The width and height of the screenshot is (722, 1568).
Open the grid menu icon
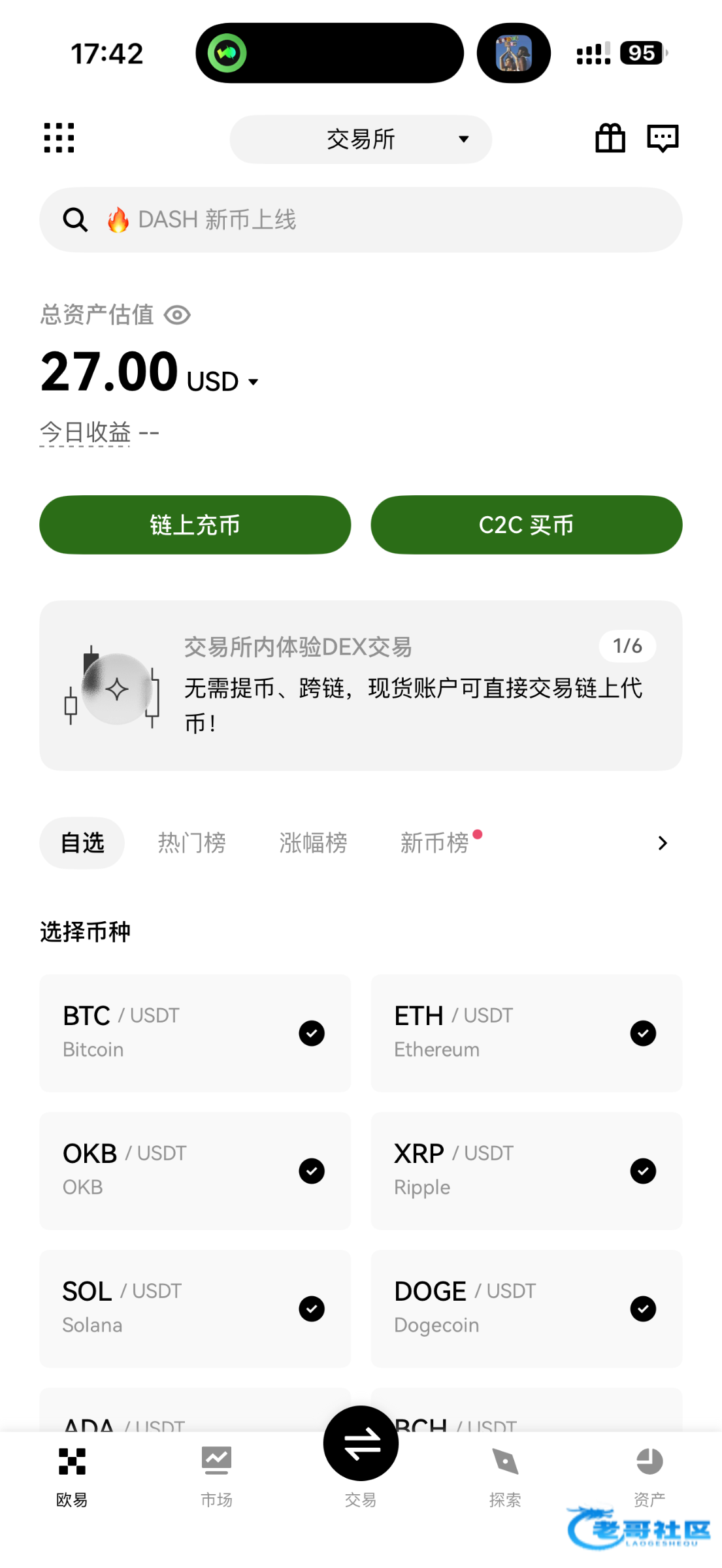click(59, 138)
